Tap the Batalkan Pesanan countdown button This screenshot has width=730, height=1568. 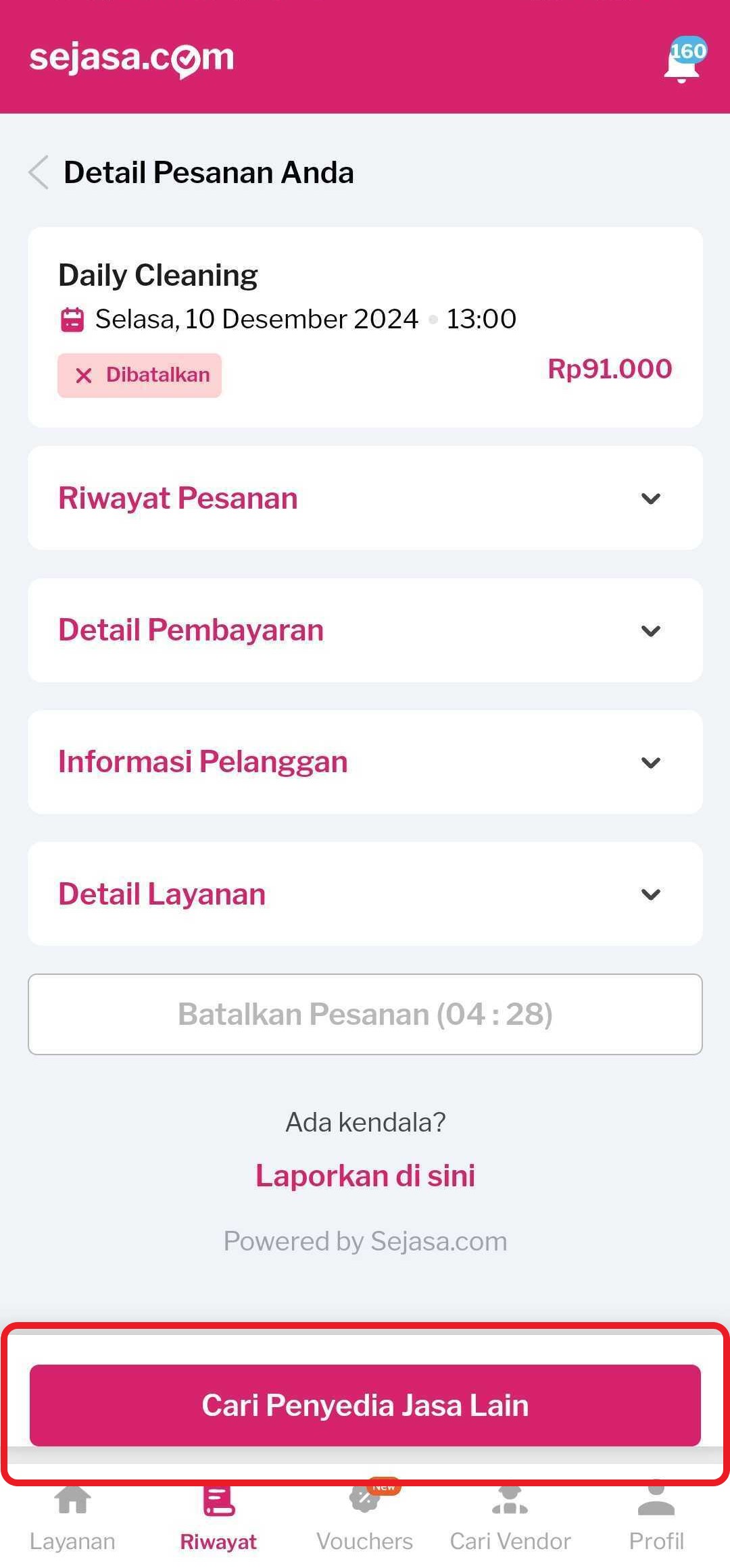click(365, 1013)
